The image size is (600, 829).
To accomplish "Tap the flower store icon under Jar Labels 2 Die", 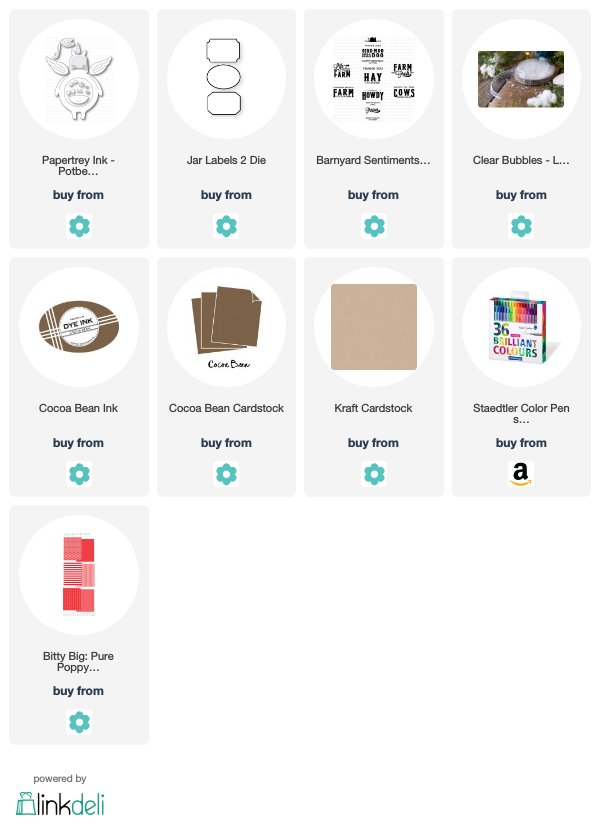I will (x=226, y=225).
